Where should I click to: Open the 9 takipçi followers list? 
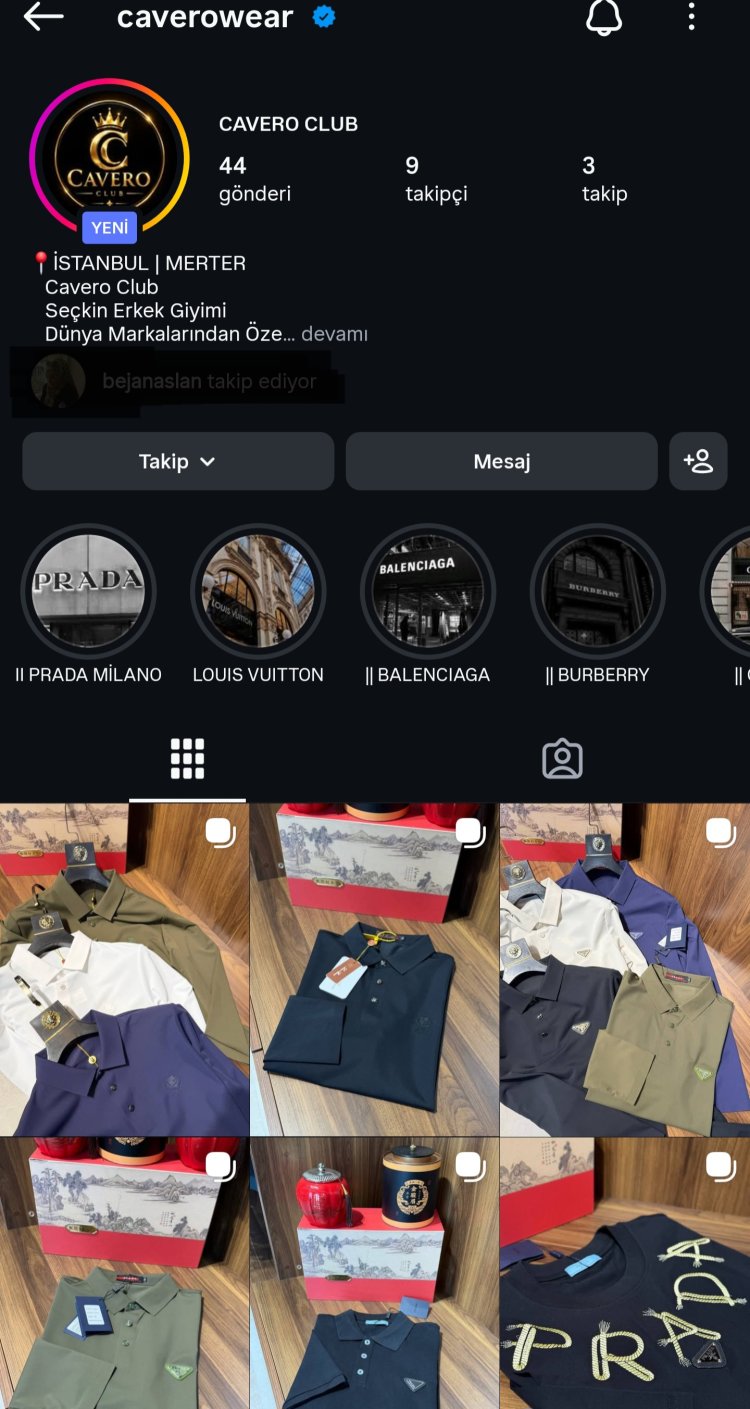435,179
